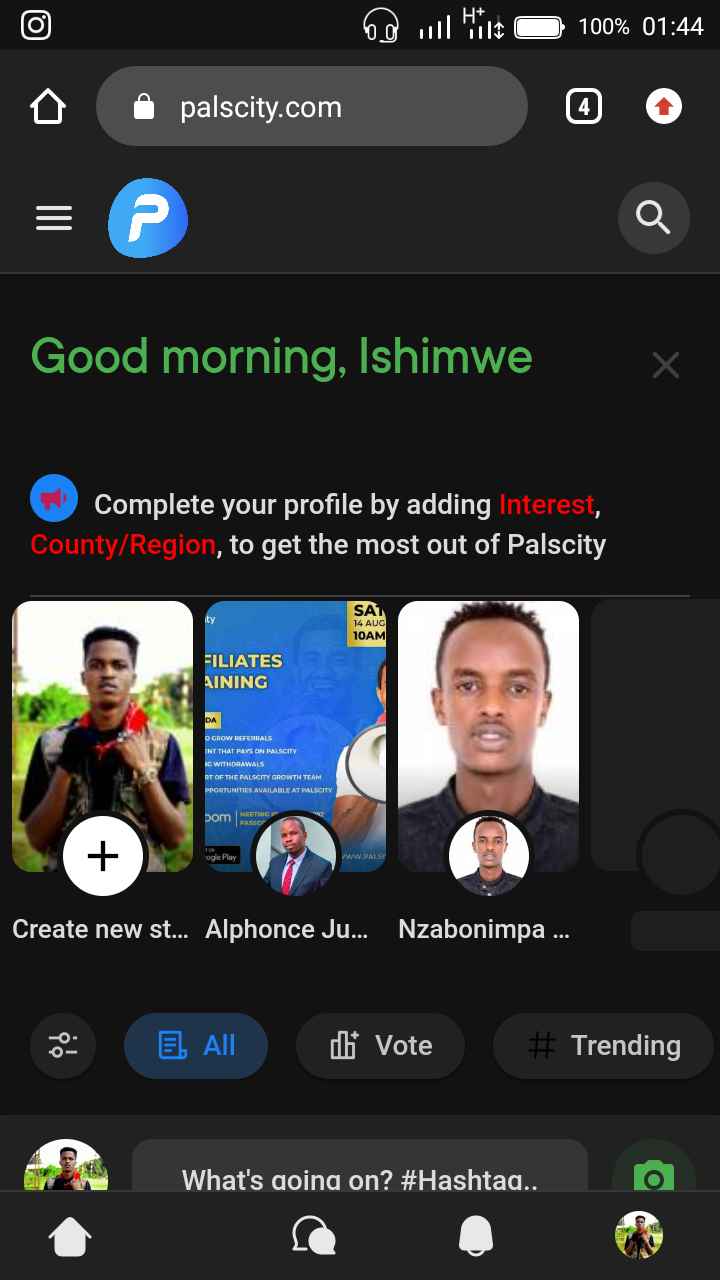720x1280 pixels.
Task: Select the All feed chip
Action: pos(196,1046)
